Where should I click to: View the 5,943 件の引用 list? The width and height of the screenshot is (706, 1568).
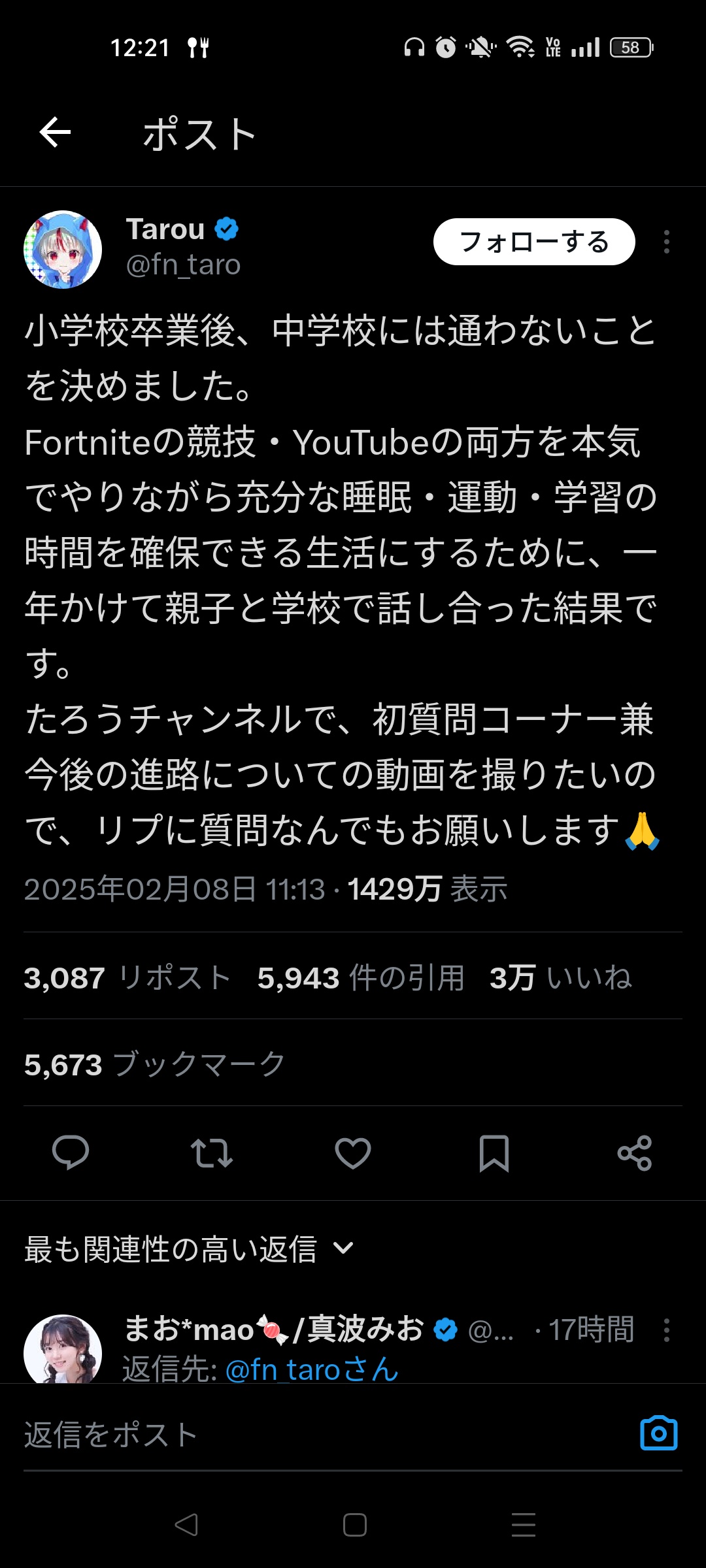[x=361, y=978]
